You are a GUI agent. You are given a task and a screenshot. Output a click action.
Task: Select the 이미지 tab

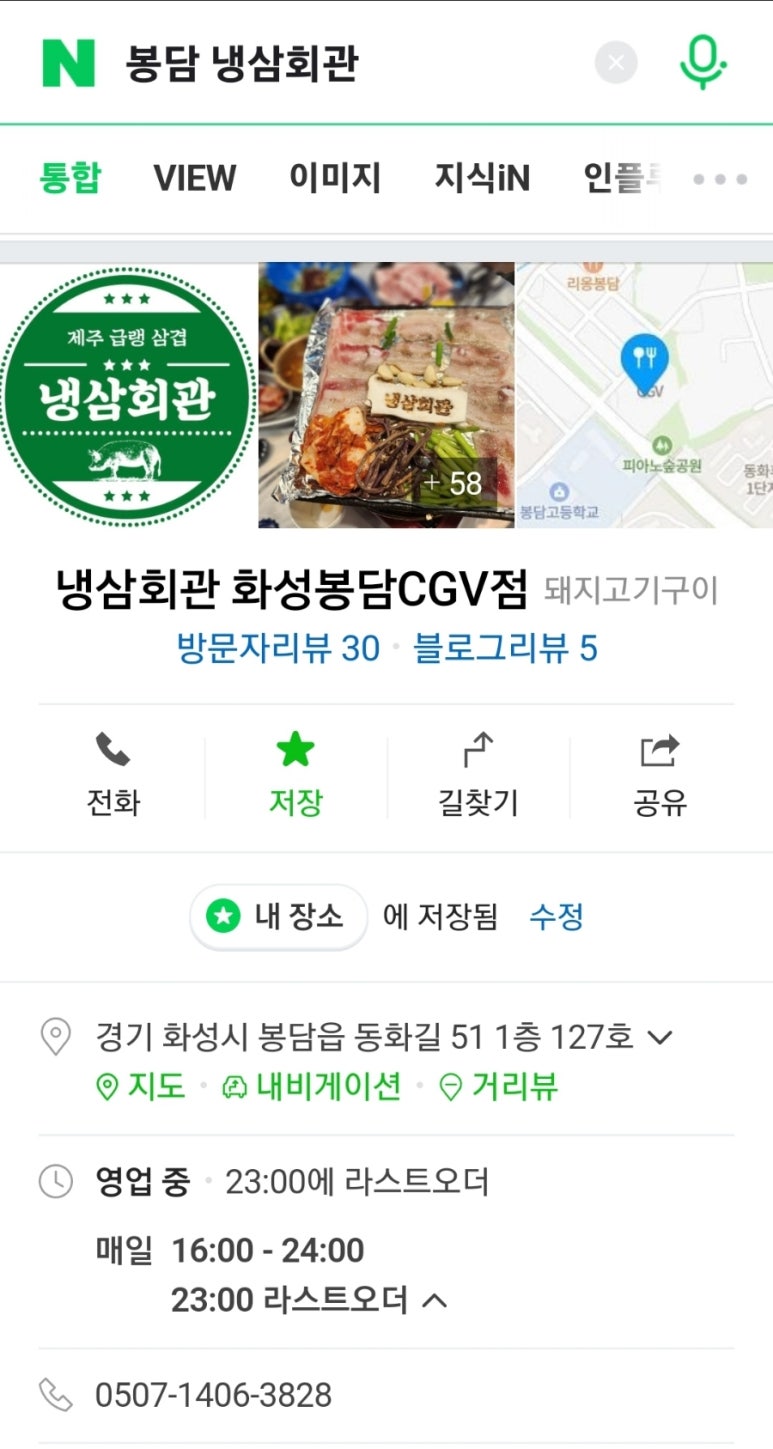(x=335, y=179)
